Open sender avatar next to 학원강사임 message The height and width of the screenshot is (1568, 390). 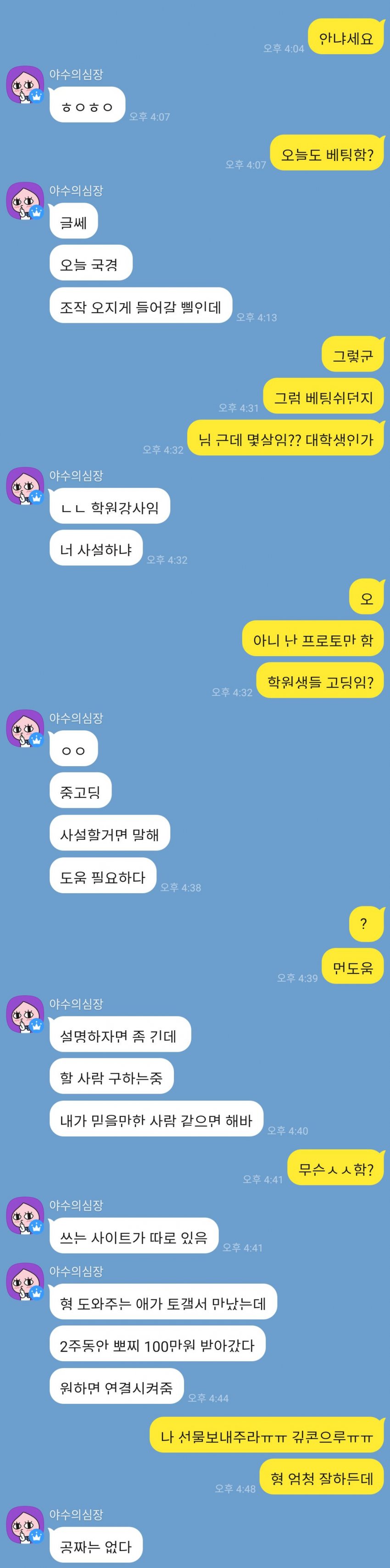pyautogui.click(x=24, y=486)
